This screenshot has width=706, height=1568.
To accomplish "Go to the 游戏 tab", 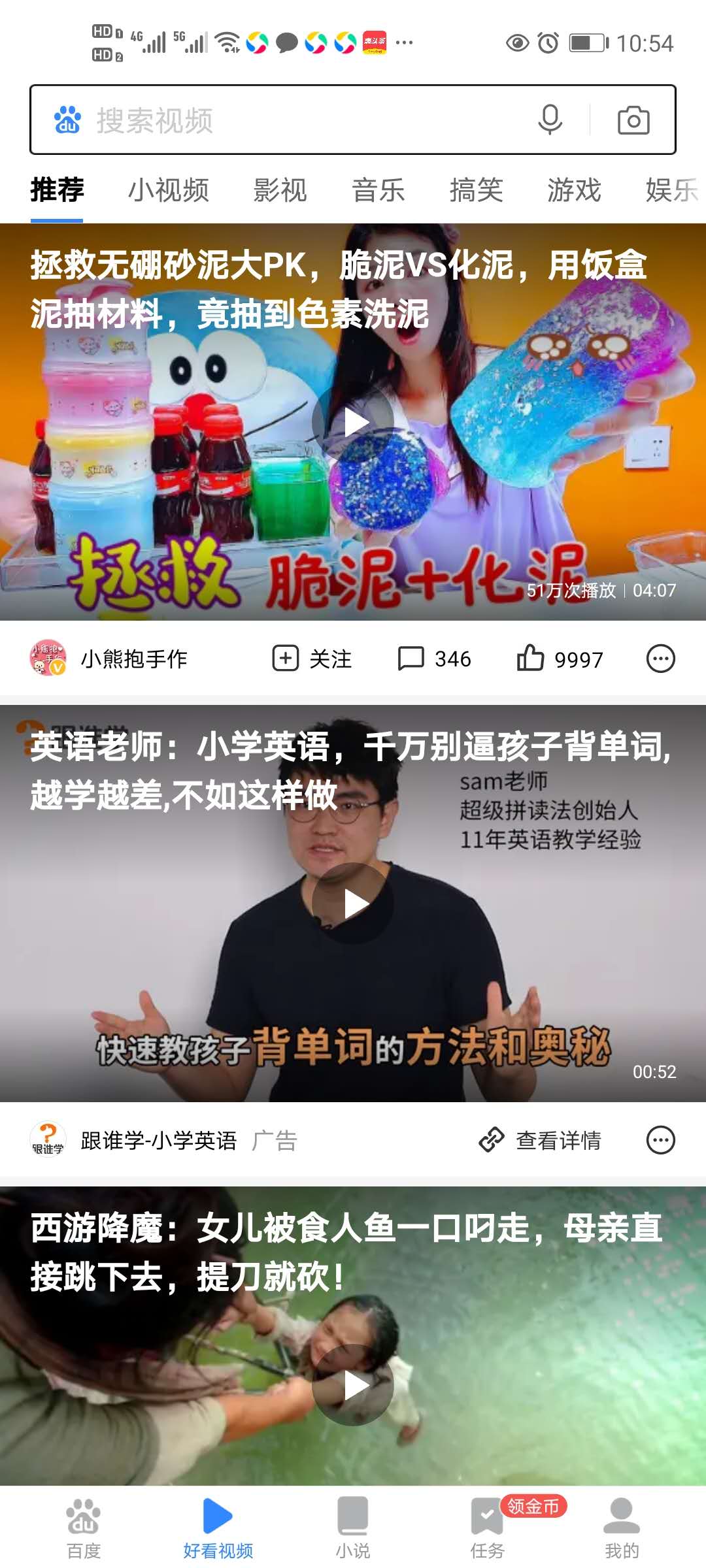I will [x=574, y=191].
